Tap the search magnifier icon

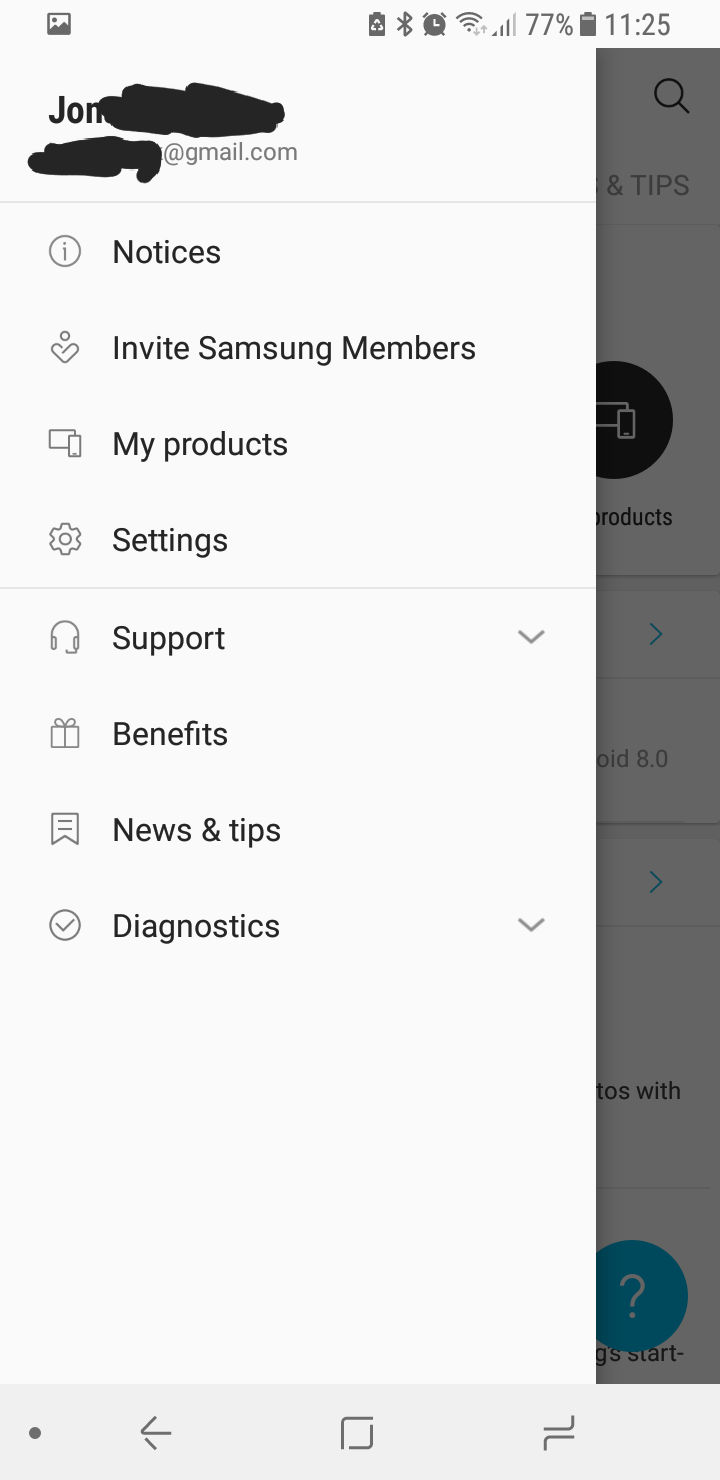[671, 96]
